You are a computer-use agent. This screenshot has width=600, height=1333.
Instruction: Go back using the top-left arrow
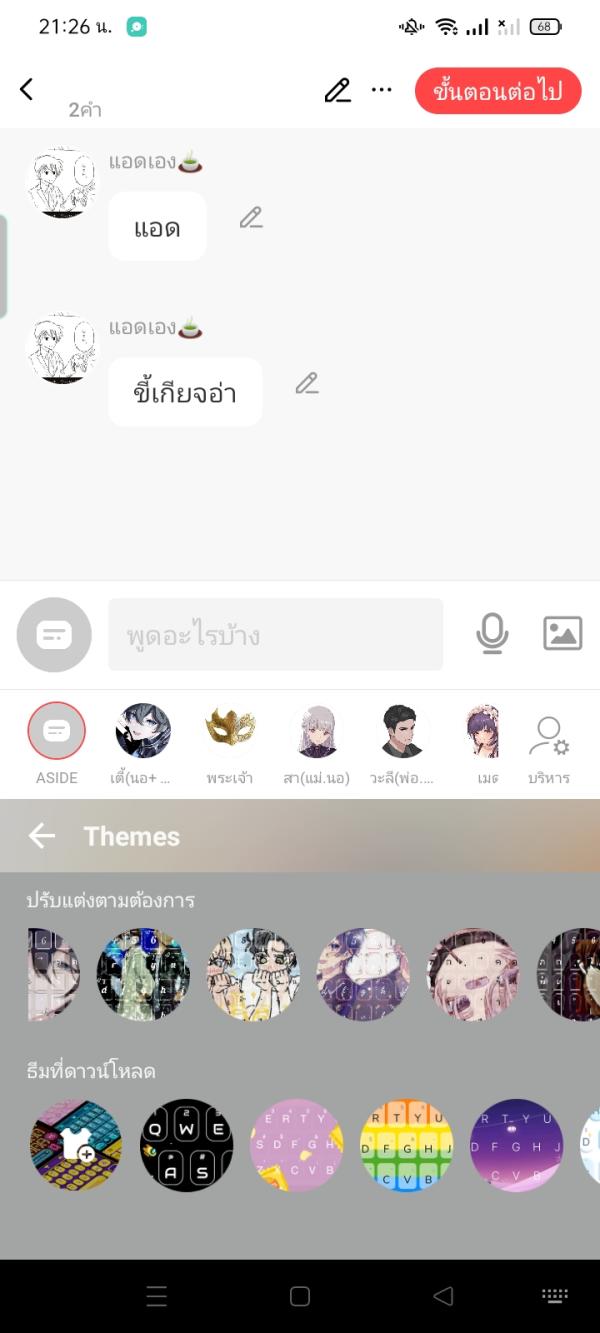(x=27, y=89)
